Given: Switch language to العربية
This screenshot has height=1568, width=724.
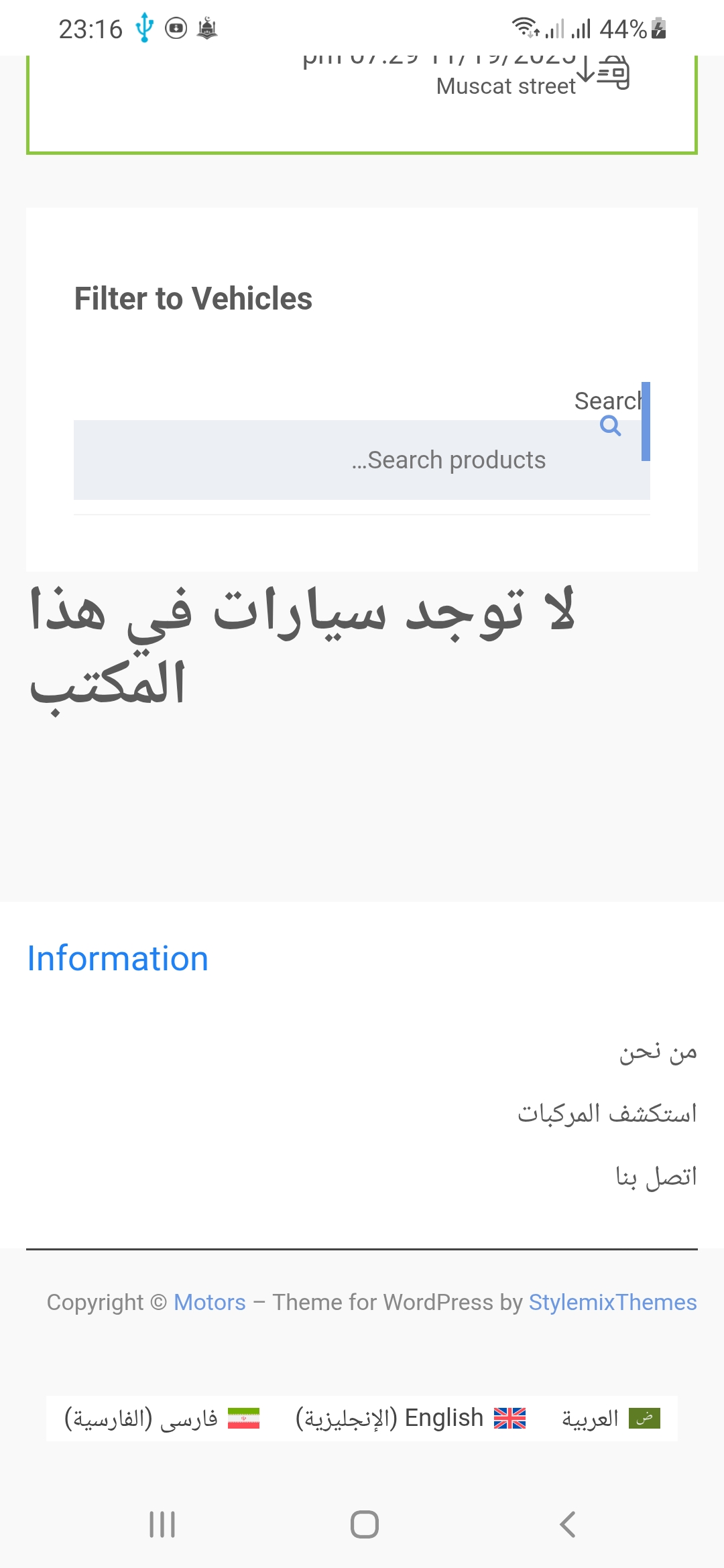Looking at the screenshot, I should point(610,1419).
